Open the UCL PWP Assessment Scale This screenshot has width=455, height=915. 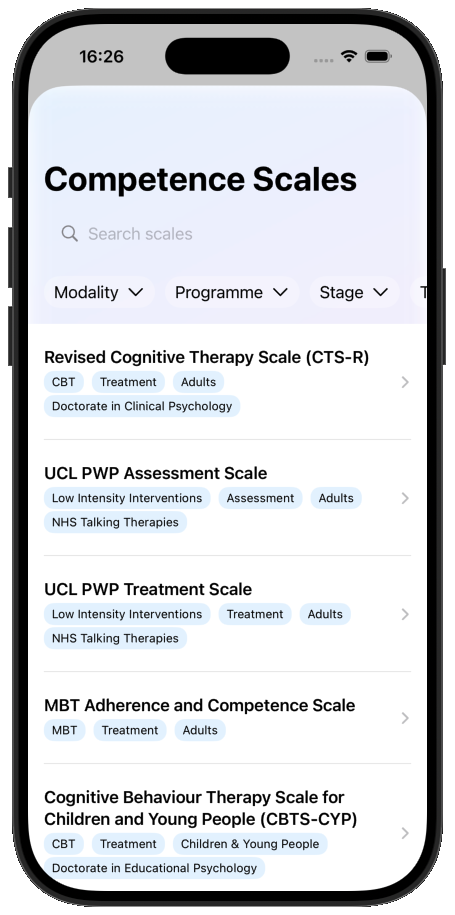pos(228,498)
